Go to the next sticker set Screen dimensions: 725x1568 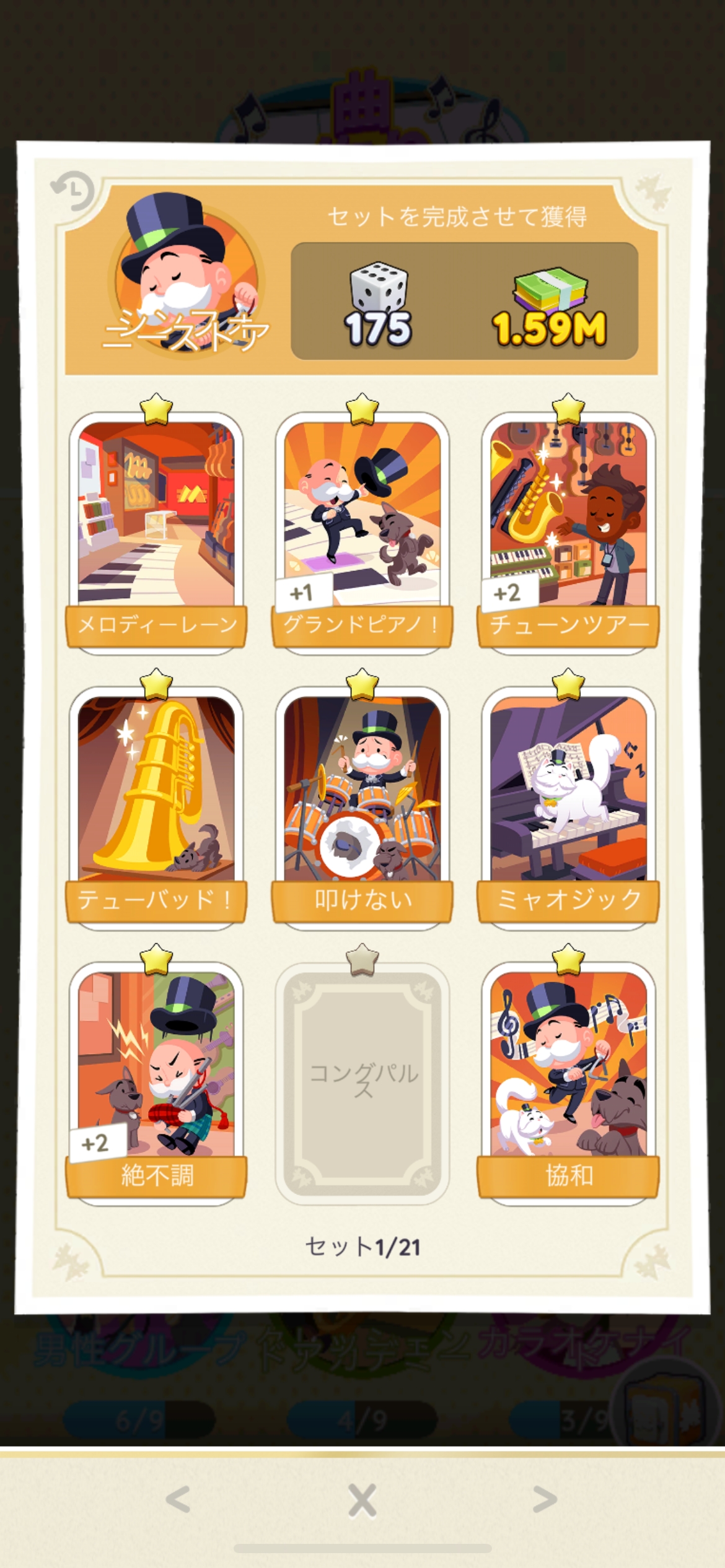[545, 1499]
